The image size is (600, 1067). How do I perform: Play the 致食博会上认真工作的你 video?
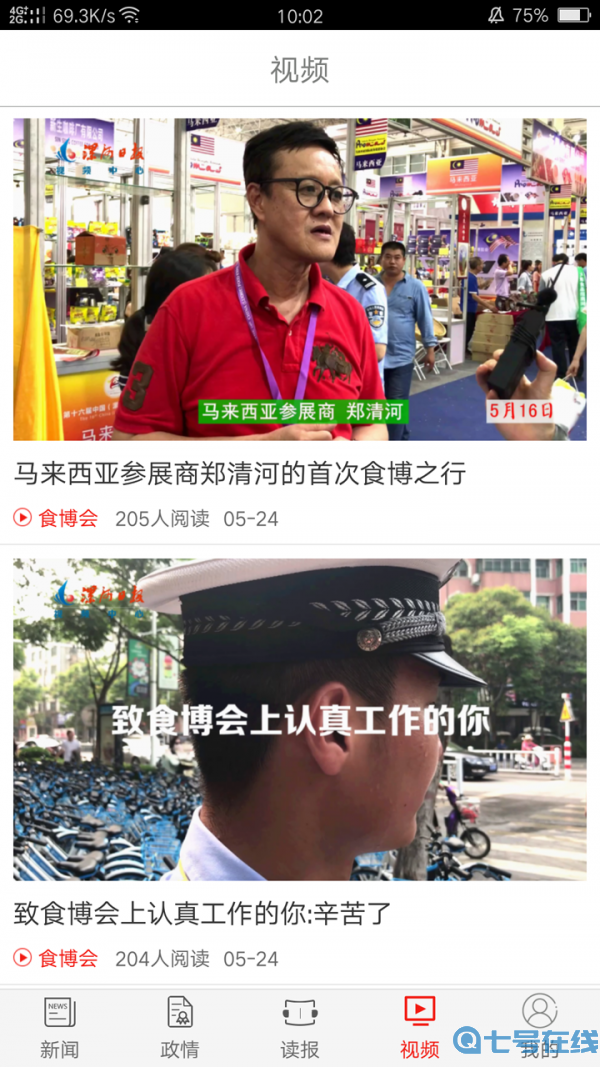pyautogui.click(x=300, y=720)
